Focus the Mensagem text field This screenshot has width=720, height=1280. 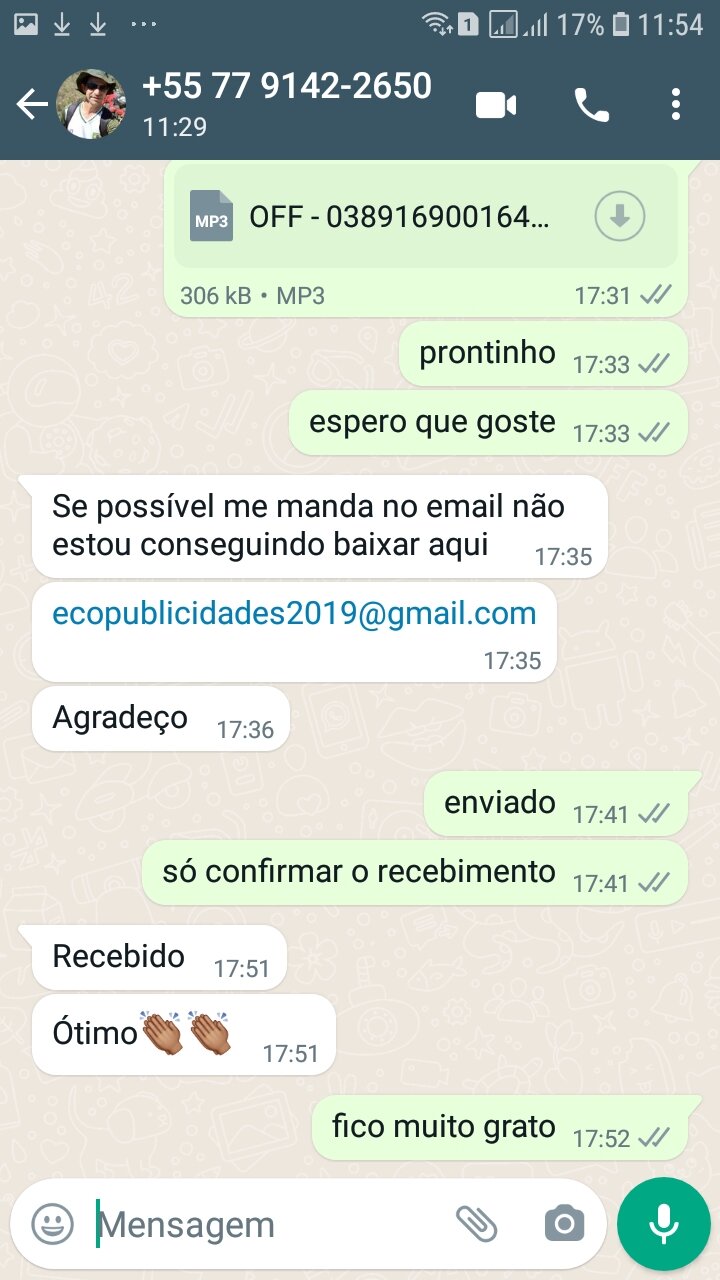[270, 1225]
